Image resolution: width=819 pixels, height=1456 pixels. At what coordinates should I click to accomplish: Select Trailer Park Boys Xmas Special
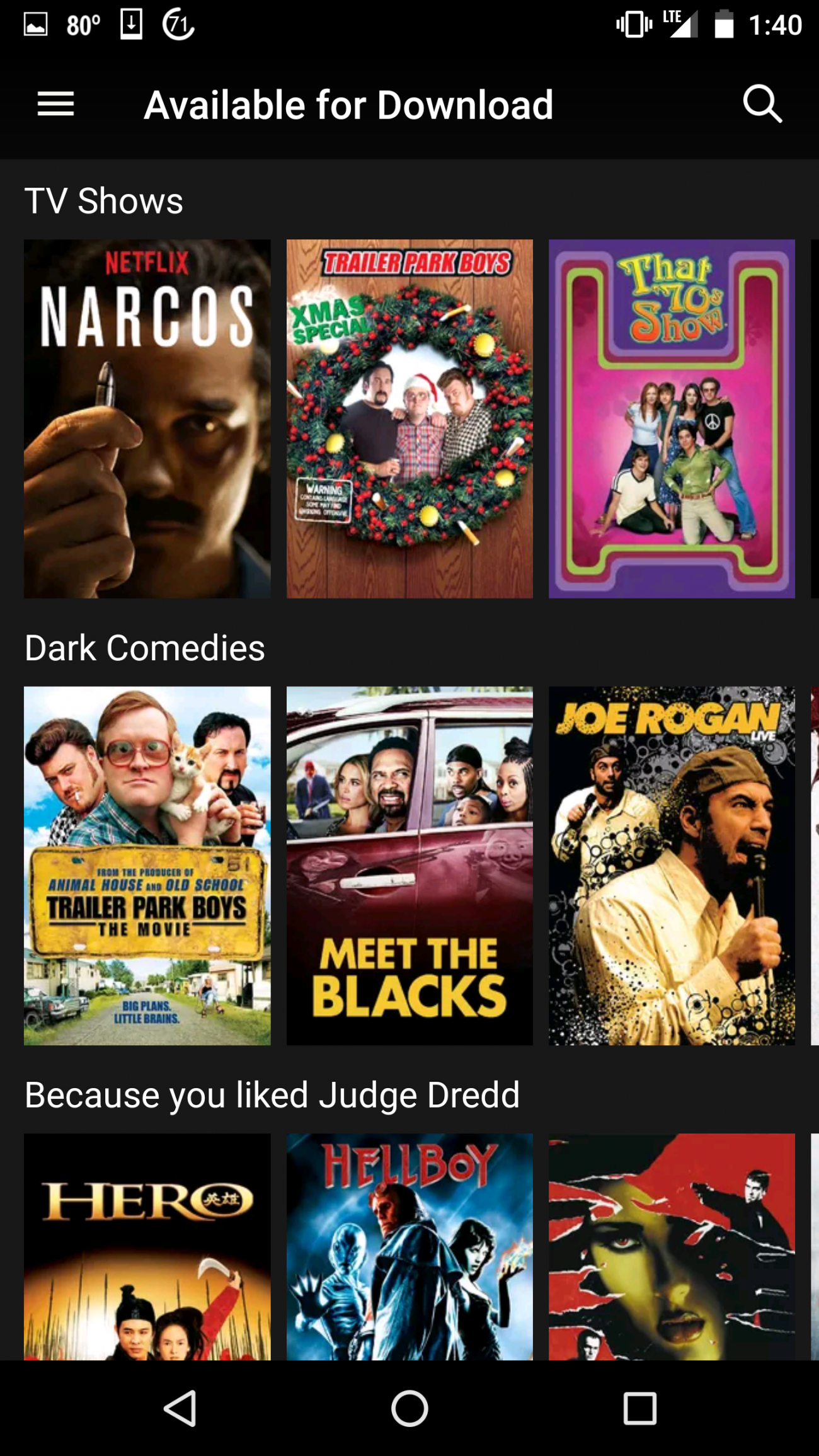[409, 418]
